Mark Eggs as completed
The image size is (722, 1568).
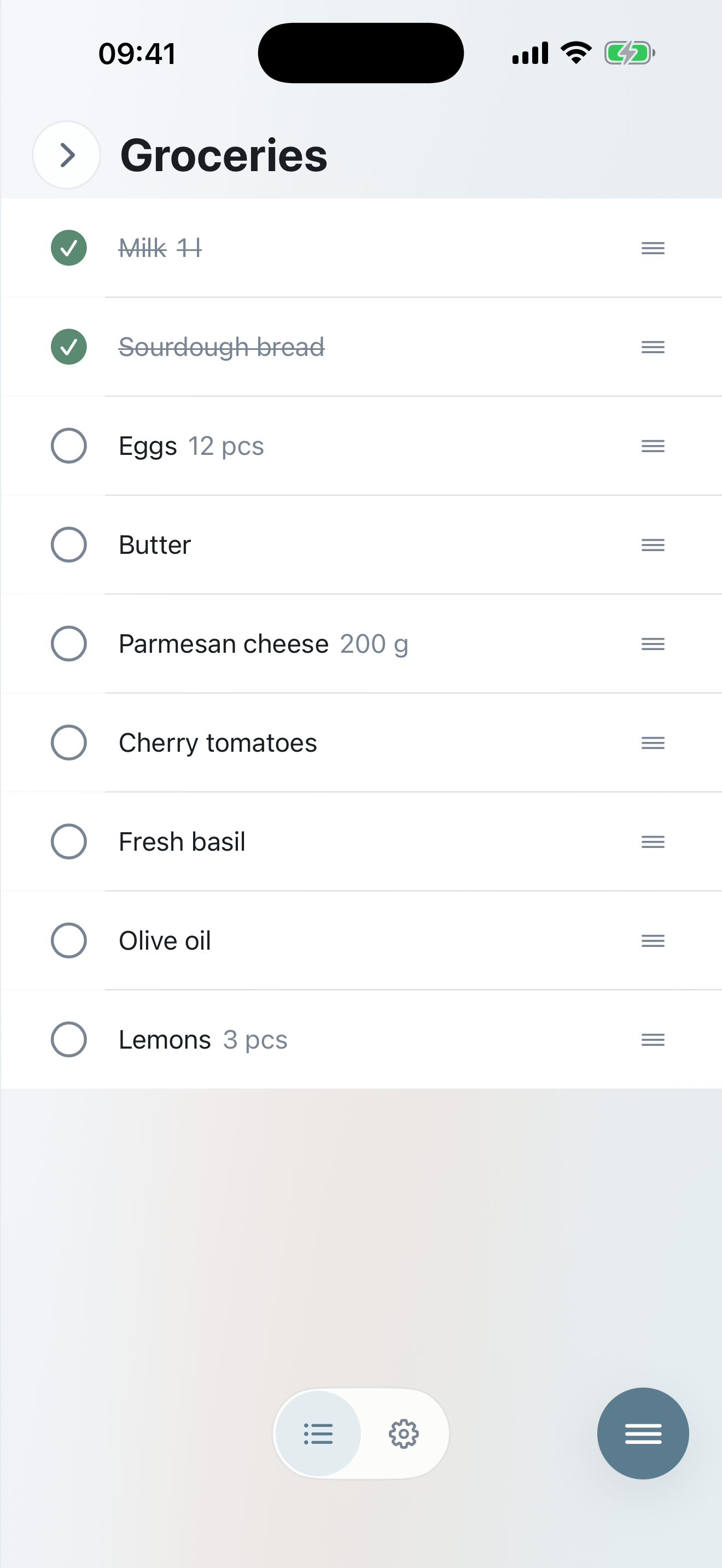(x=69, y=446)
